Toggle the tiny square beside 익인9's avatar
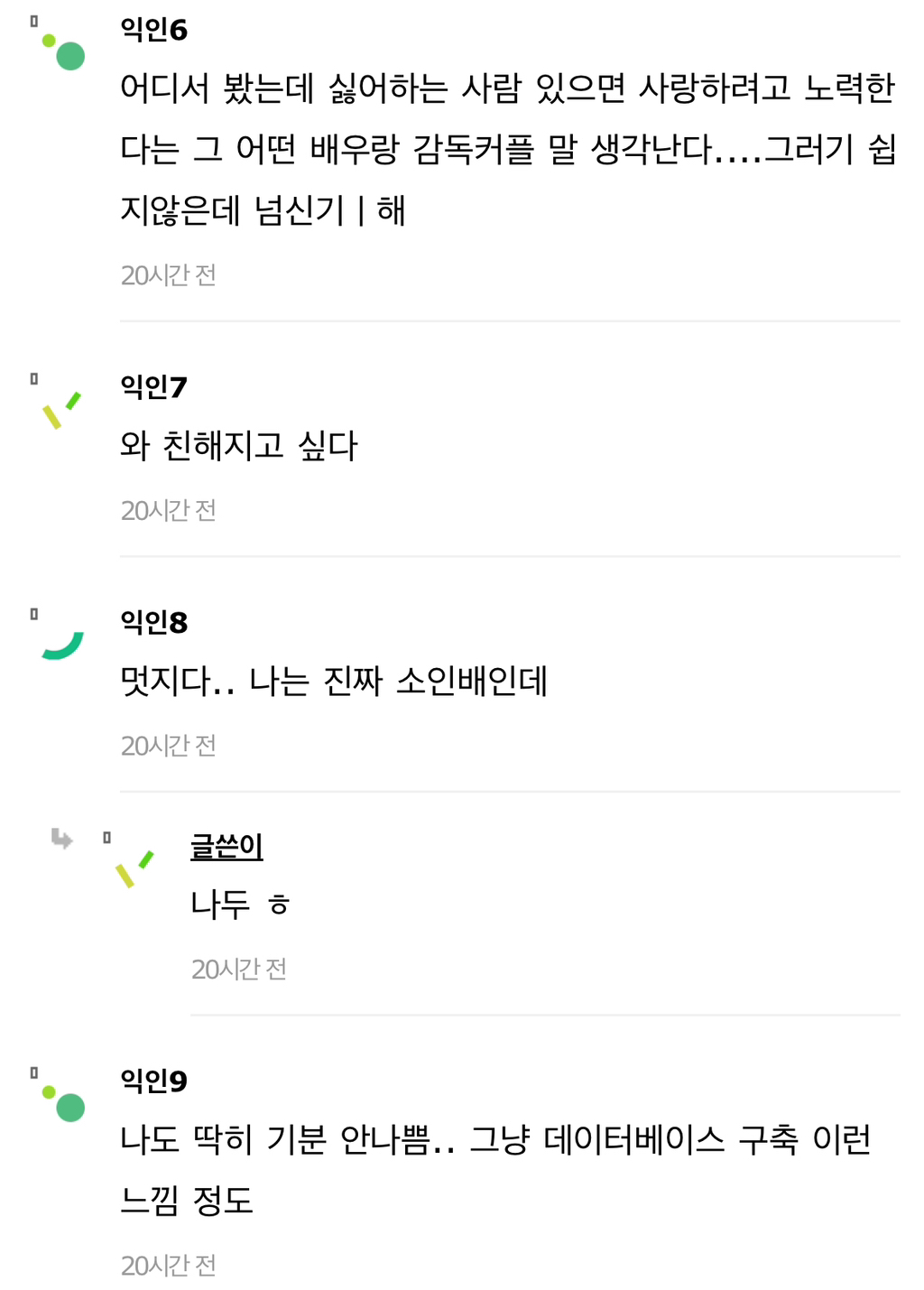Image resolution: width=924 pixels, height=1290 pixels. tap(34, 1071)
